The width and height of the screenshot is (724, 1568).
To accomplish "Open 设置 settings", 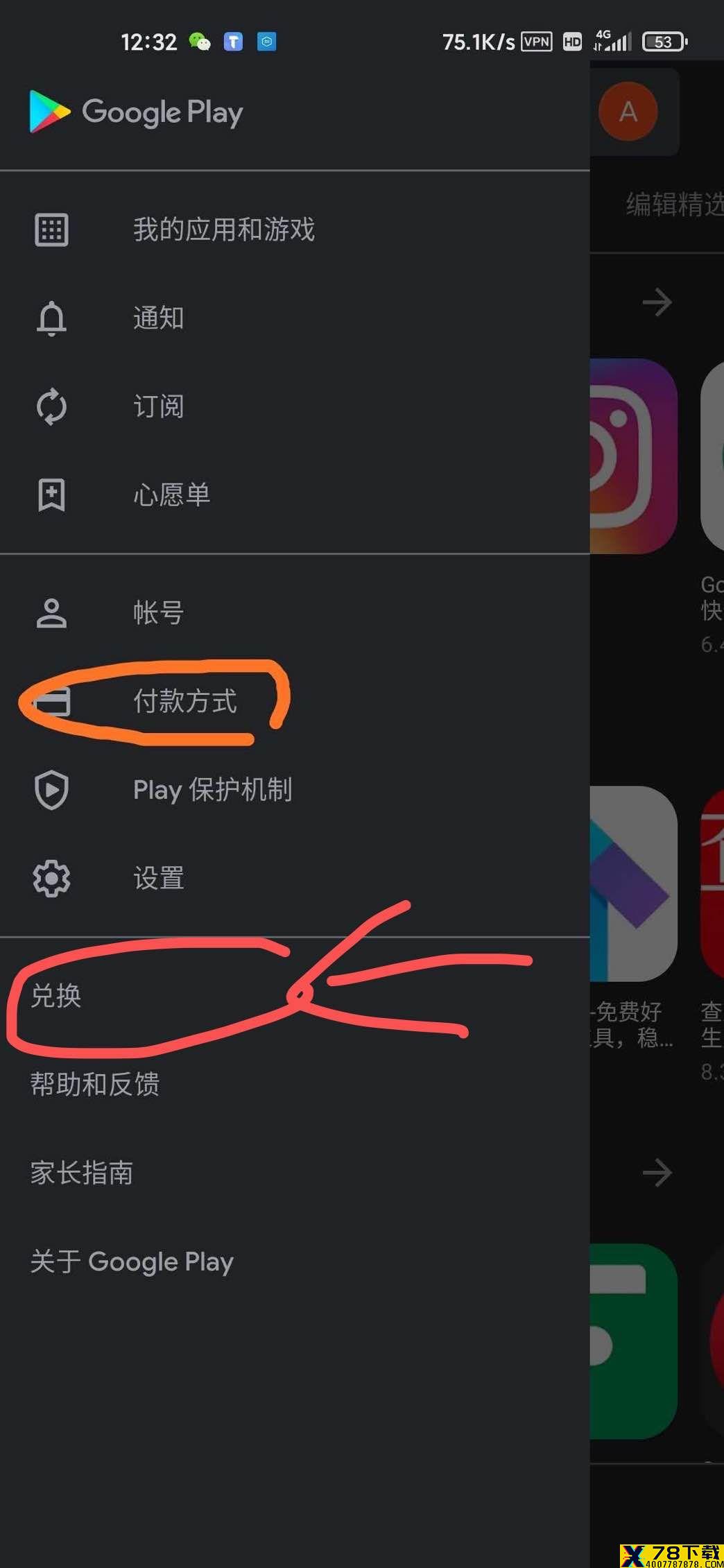I will [x=295, y=879].
